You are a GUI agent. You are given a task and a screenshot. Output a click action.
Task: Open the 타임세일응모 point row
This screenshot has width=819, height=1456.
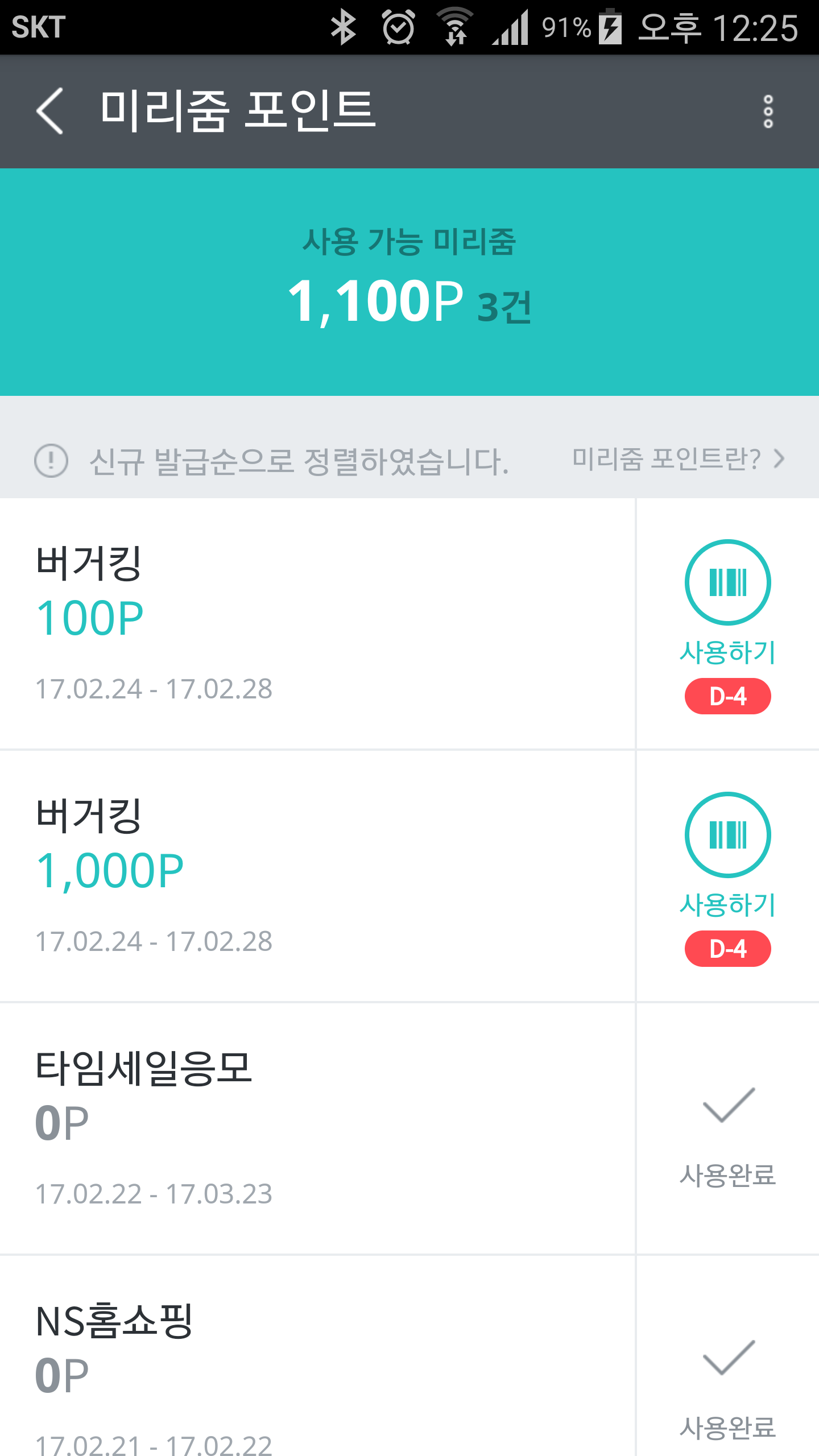coord(316,1129)
